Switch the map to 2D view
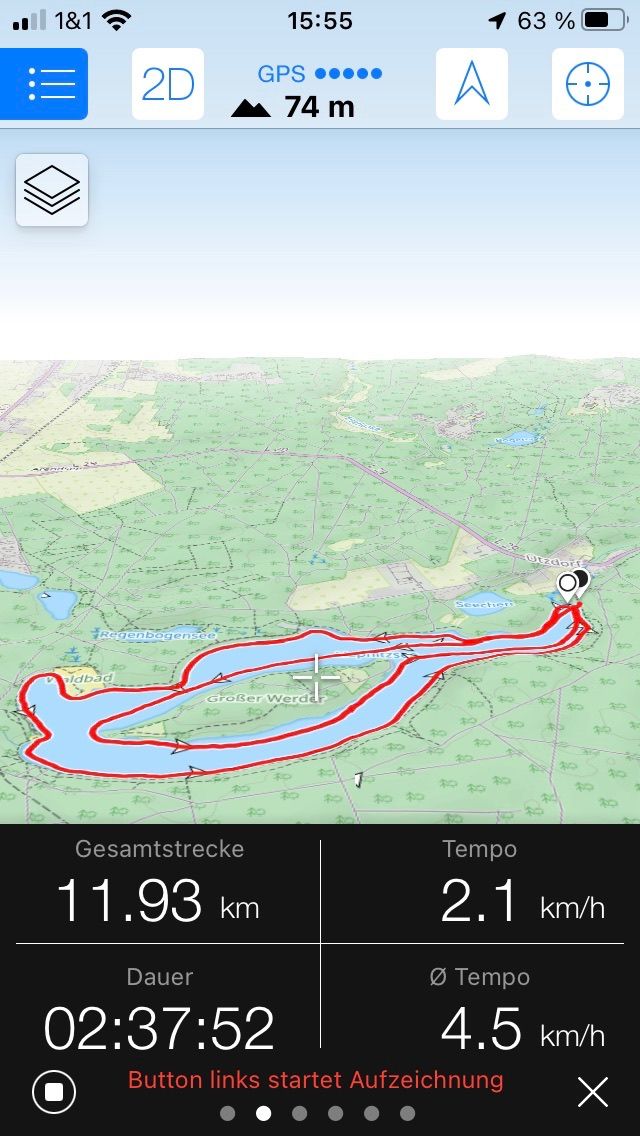Viewport: 640px width, 1136px height. pos(168,84)
